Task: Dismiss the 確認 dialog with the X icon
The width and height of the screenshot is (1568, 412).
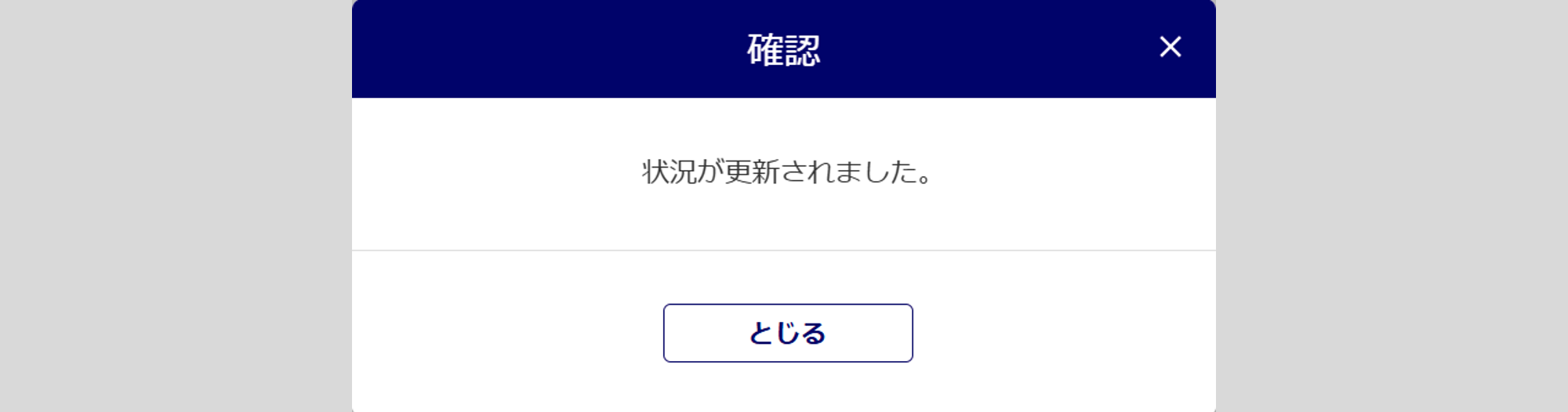Action: 1170,47
